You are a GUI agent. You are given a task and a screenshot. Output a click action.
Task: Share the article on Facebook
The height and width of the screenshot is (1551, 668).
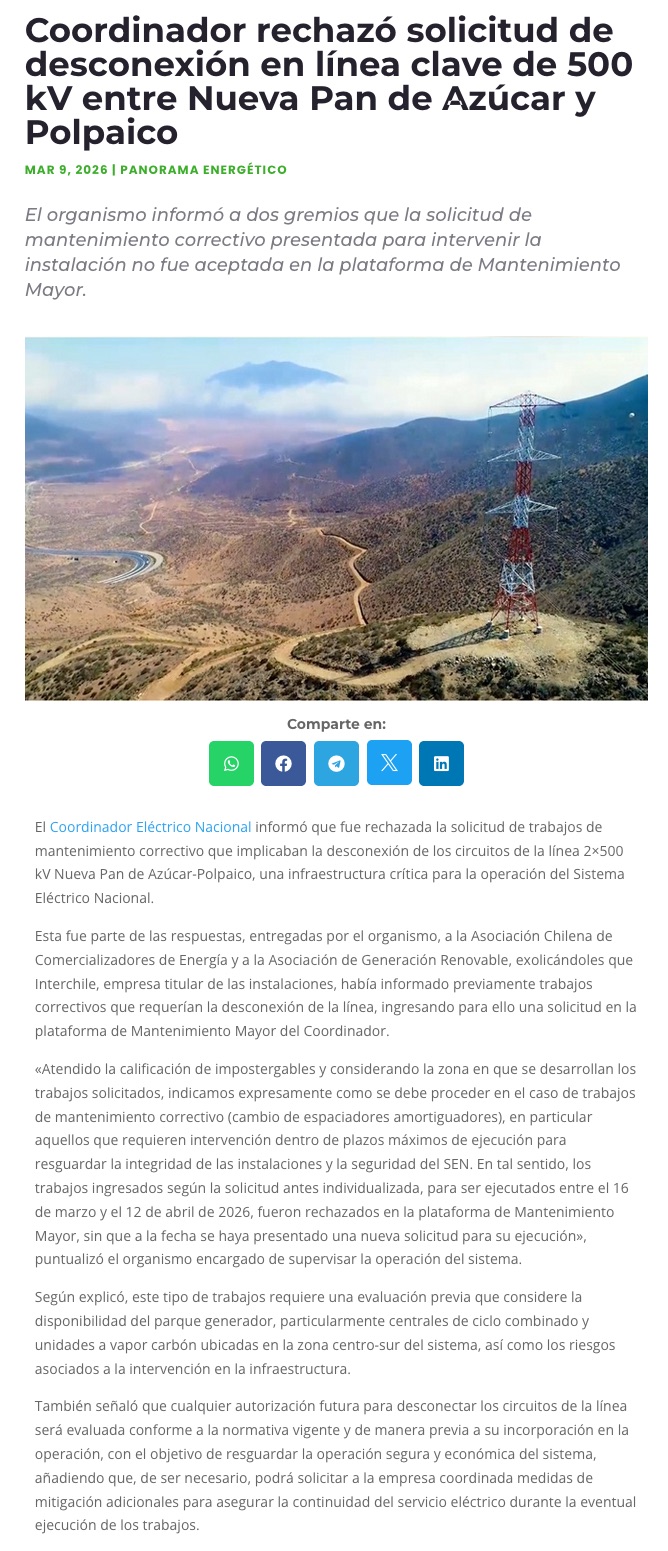[x=284, y=763]
